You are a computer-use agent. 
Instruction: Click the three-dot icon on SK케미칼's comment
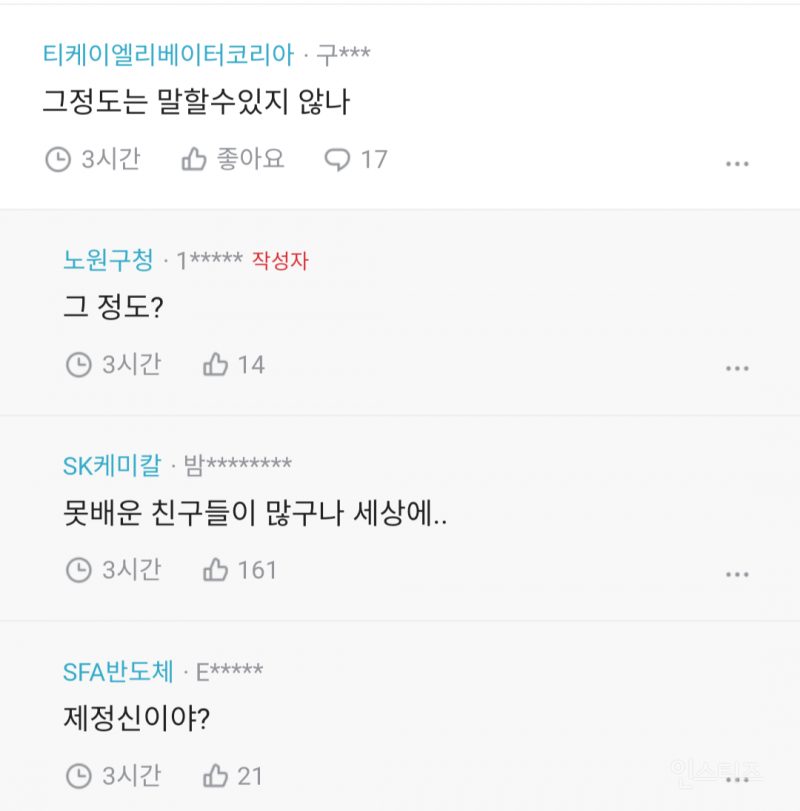(x=737, y=573)
